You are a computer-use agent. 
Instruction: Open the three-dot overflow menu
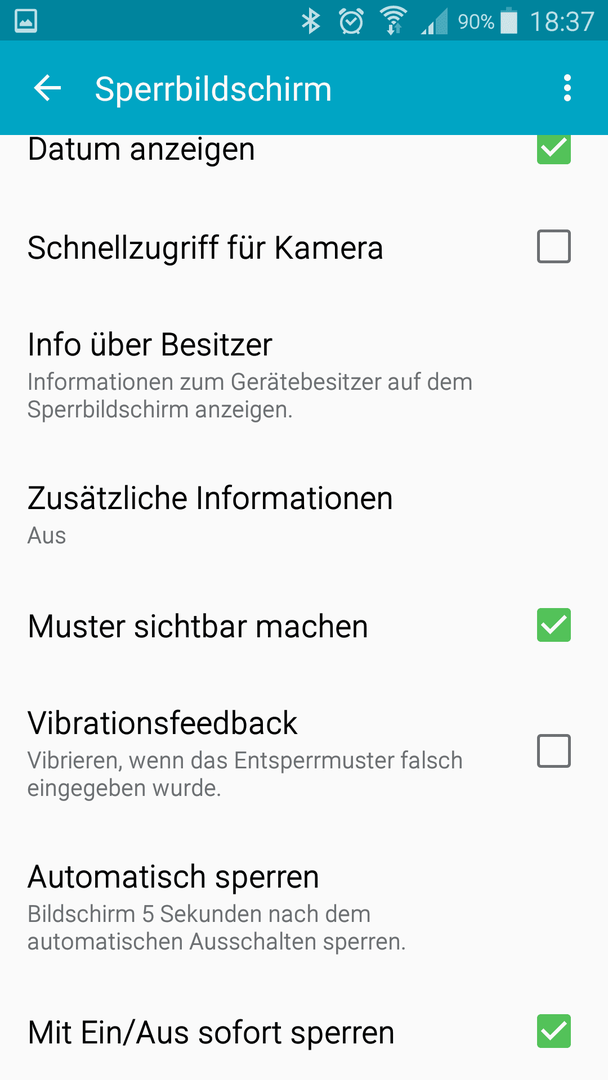click(567, 88)
